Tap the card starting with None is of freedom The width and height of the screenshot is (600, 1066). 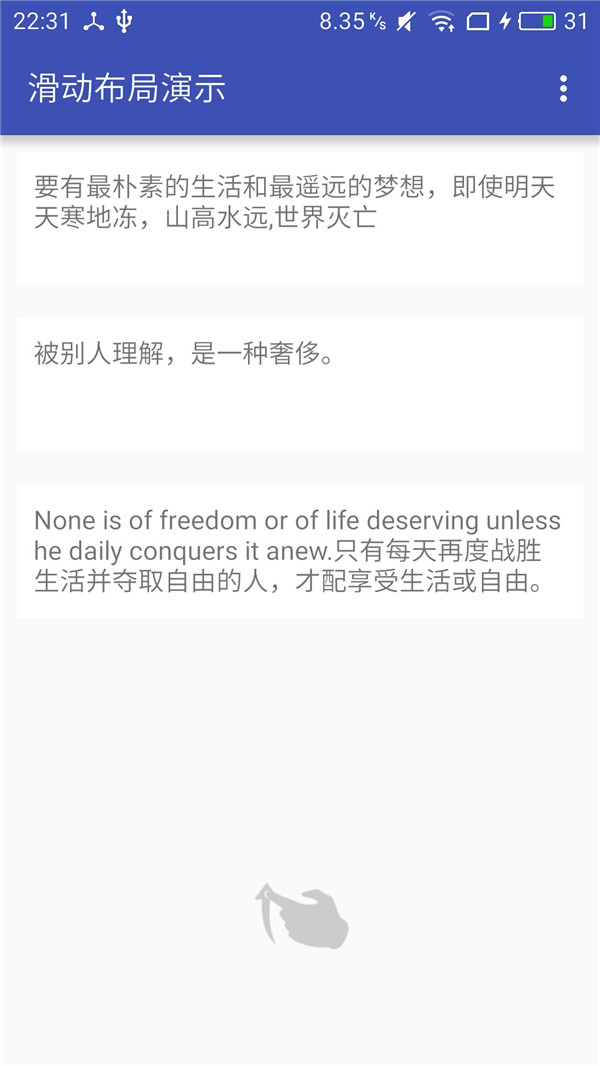coord(300,551)
